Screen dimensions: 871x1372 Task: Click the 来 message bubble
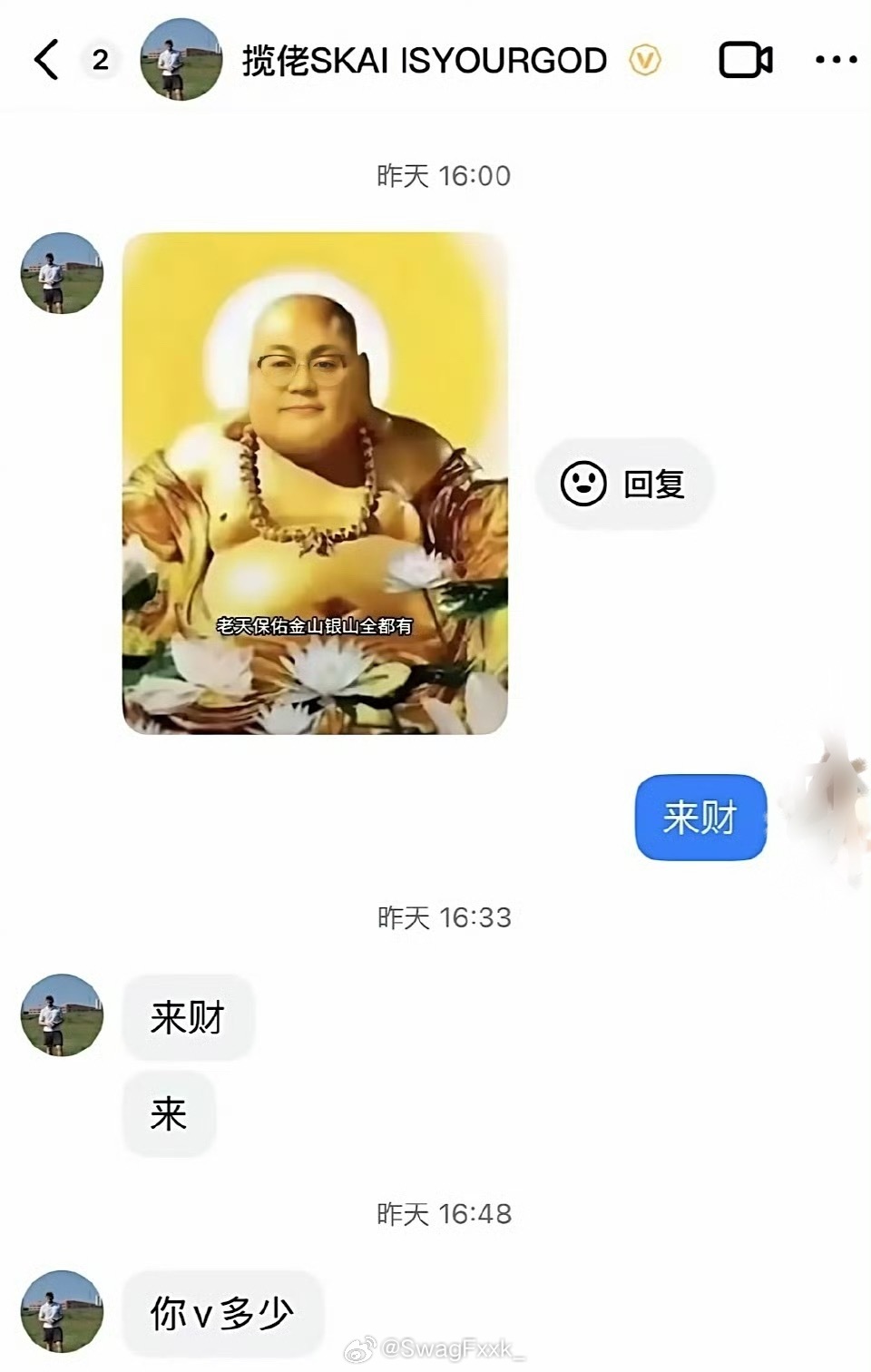(x=168, y=1113)
